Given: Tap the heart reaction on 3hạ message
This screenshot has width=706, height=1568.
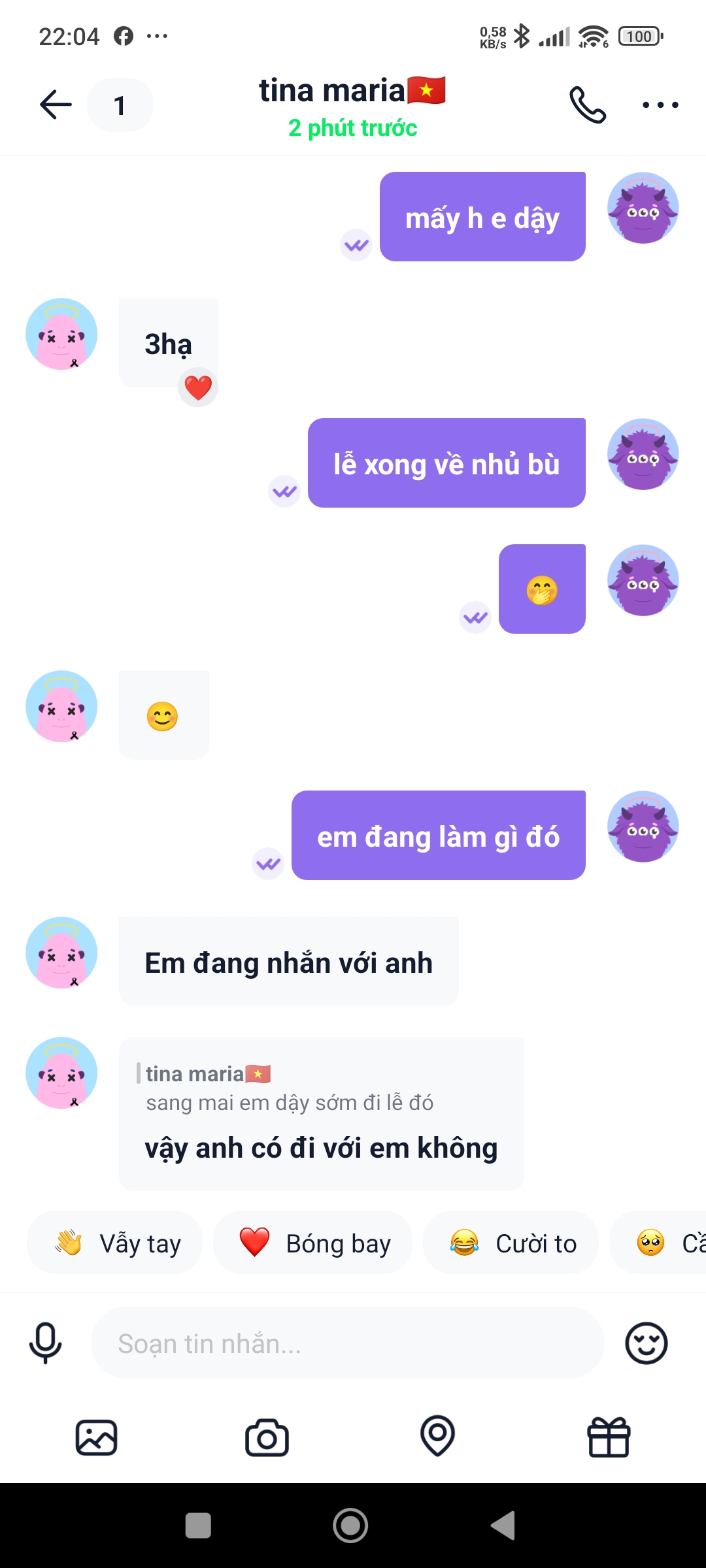Looking at the screenshot, I should coord(198,387).
